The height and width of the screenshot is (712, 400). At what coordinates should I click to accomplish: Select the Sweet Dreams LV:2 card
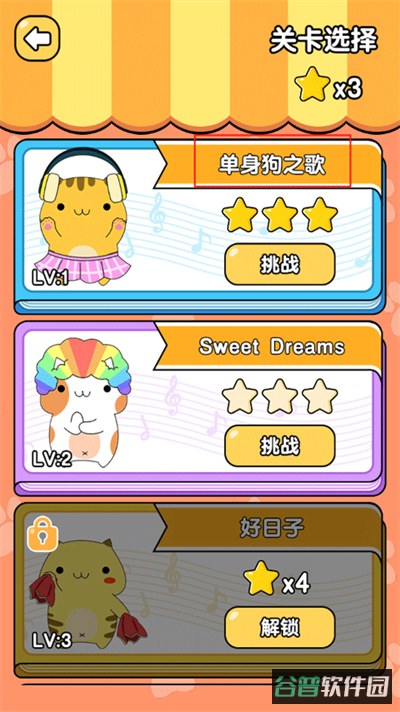pos(200,408)
